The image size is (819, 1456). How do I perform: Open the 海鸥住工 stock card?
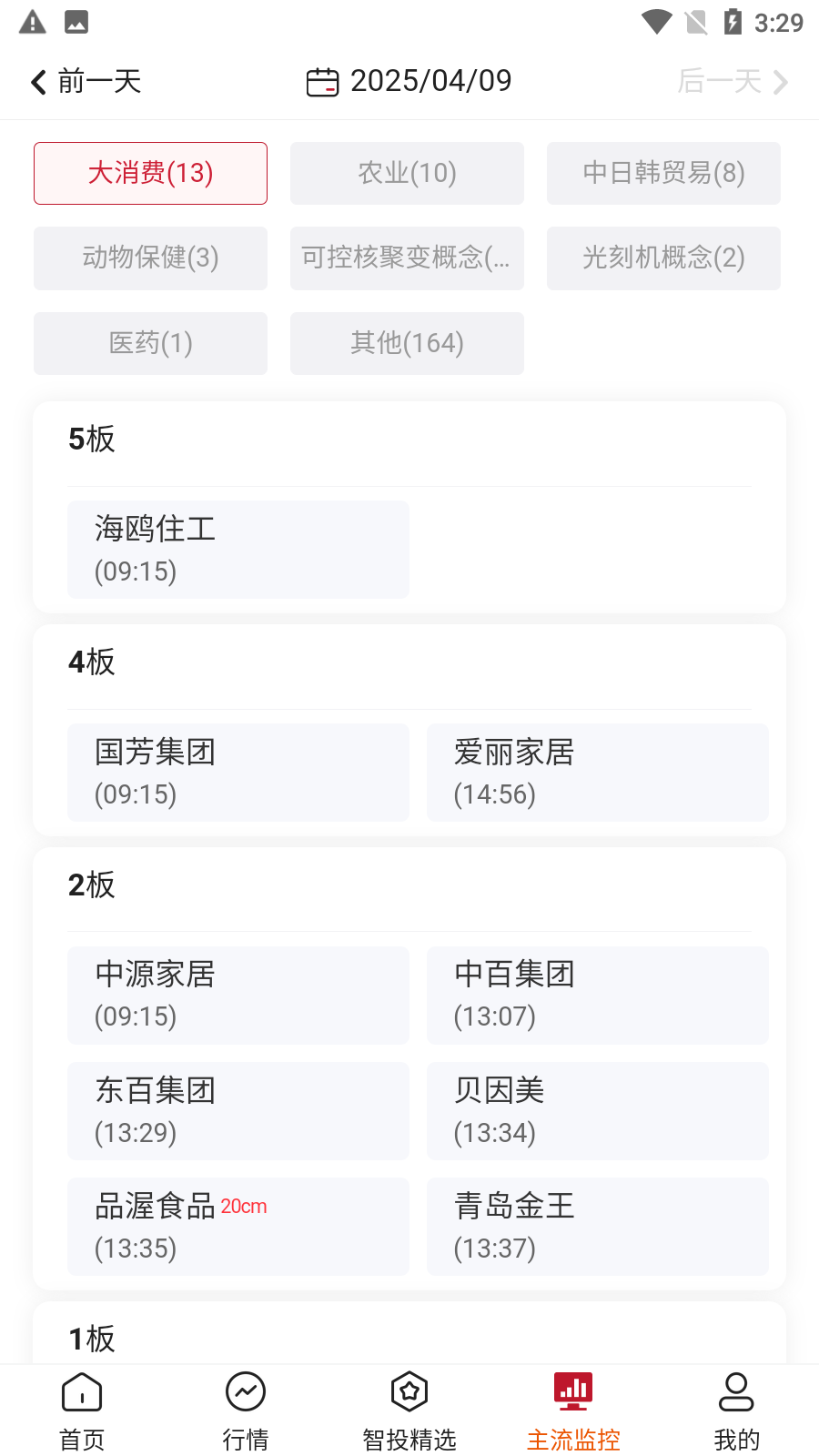[238, 549]
